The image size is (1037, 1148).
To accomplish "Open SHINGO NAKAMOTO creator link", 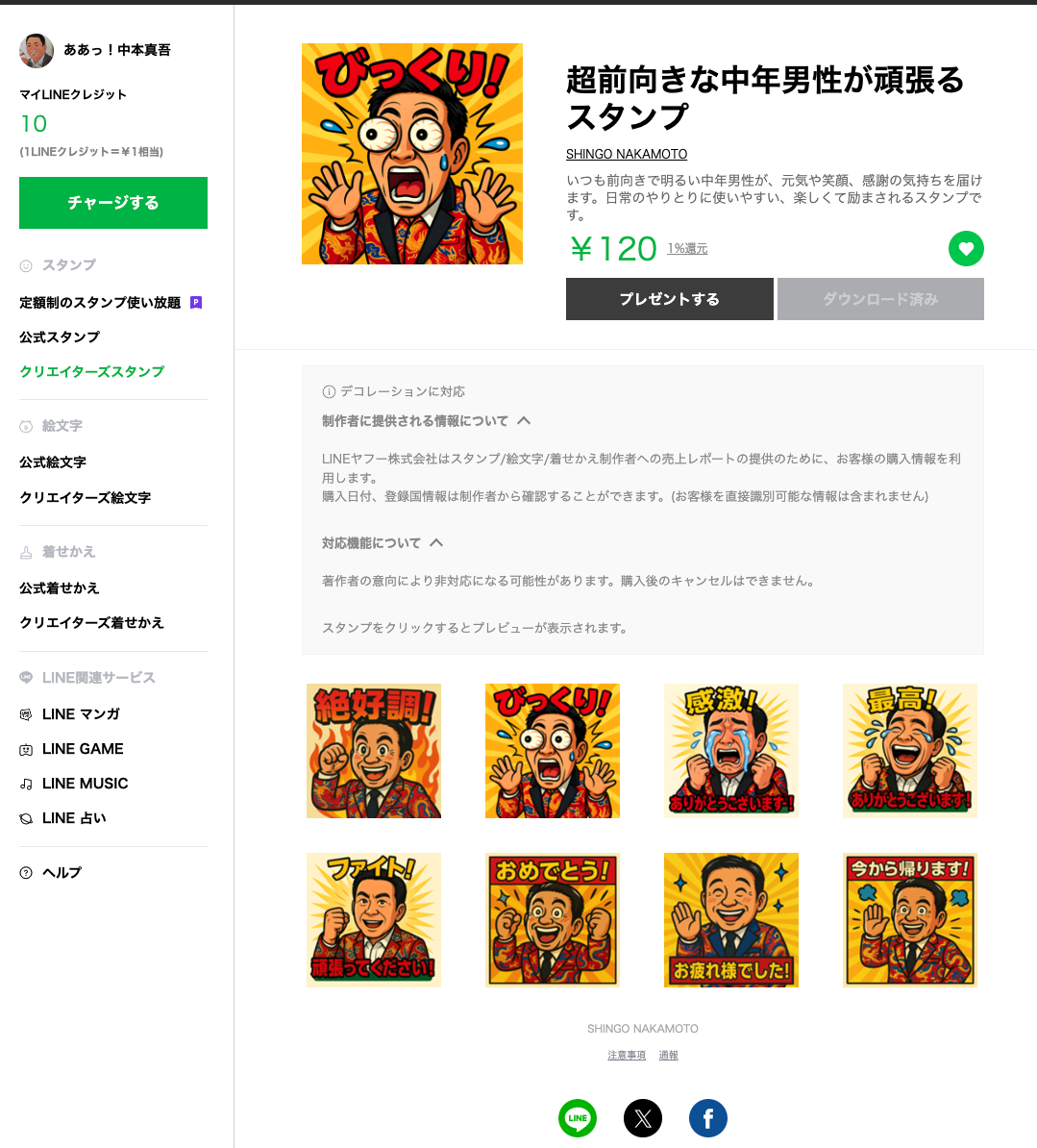I will [x=627, y=155].
